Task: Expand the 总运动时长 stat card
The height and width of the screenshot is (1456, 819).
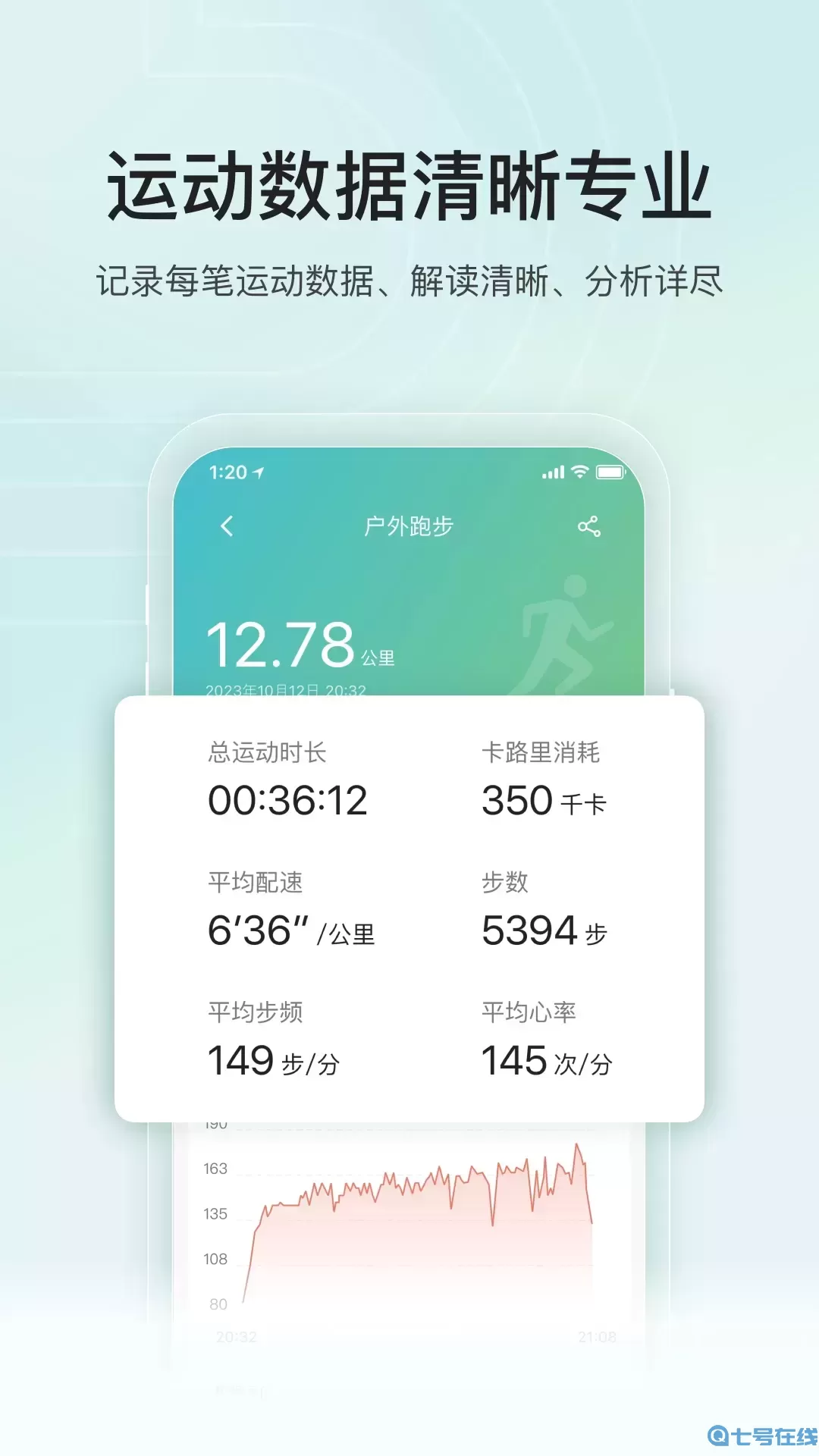Action: pos(288,777)
